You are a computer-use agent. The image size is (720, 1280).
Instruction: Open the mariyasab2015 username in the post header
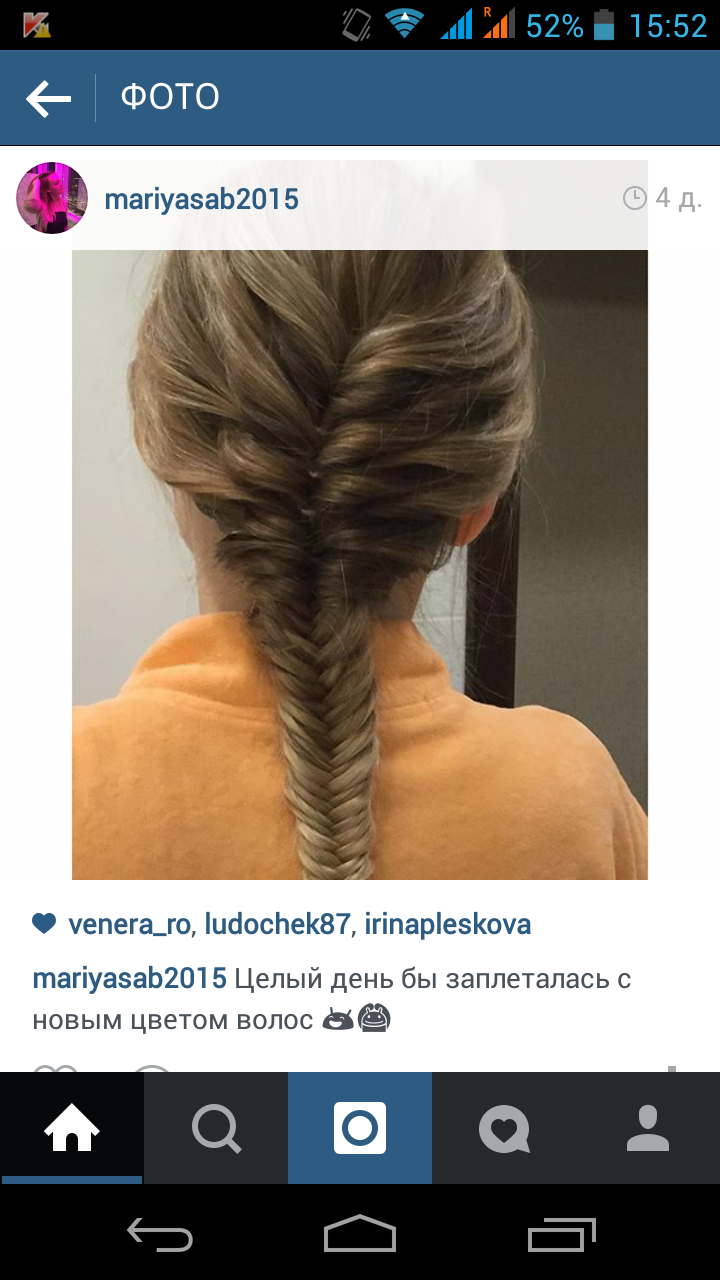201,199
